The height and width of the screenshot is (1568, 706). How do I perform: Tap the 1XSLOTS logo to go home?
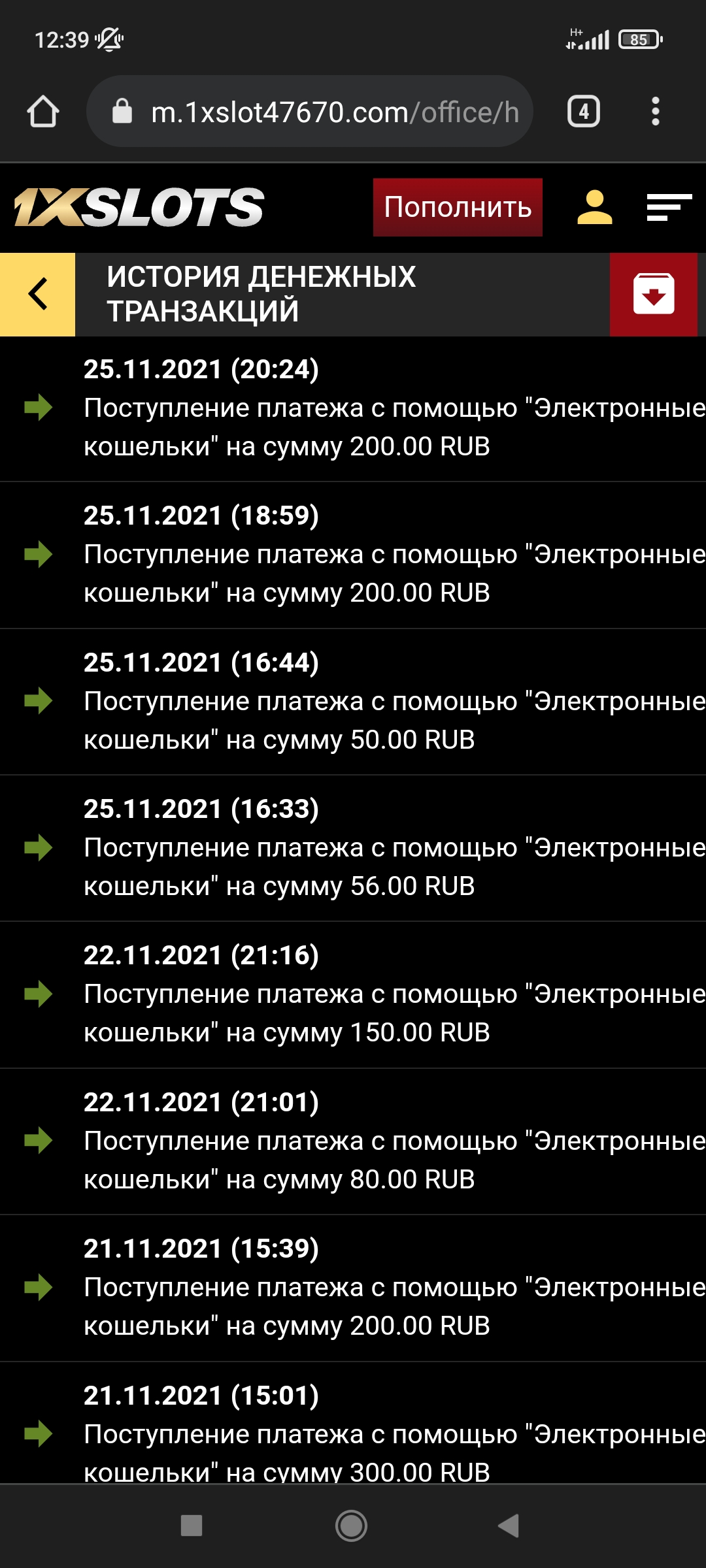tap(139, 207)
